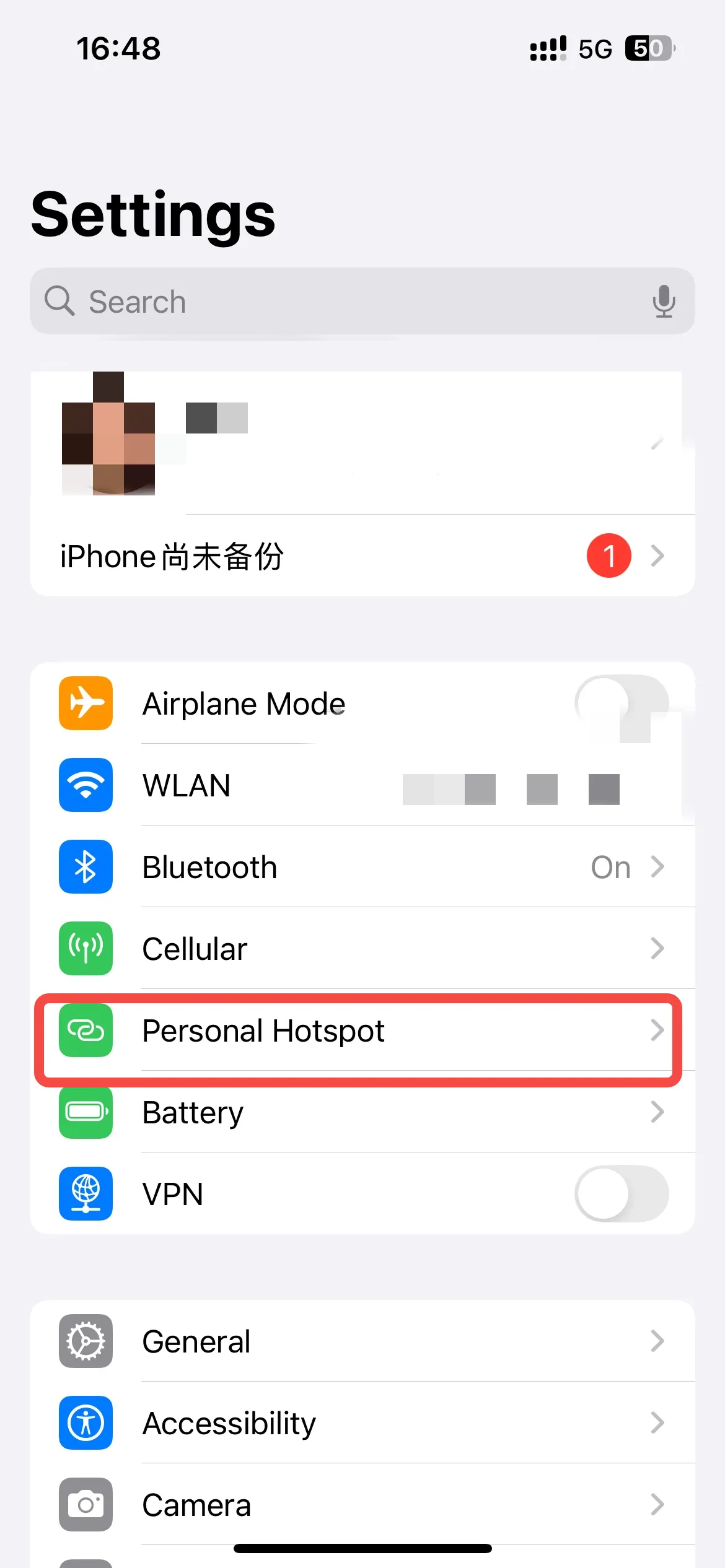Viewport: 725px width, 1568px height.
Task: Enable the VPN switch
Action: point(622,1194)
